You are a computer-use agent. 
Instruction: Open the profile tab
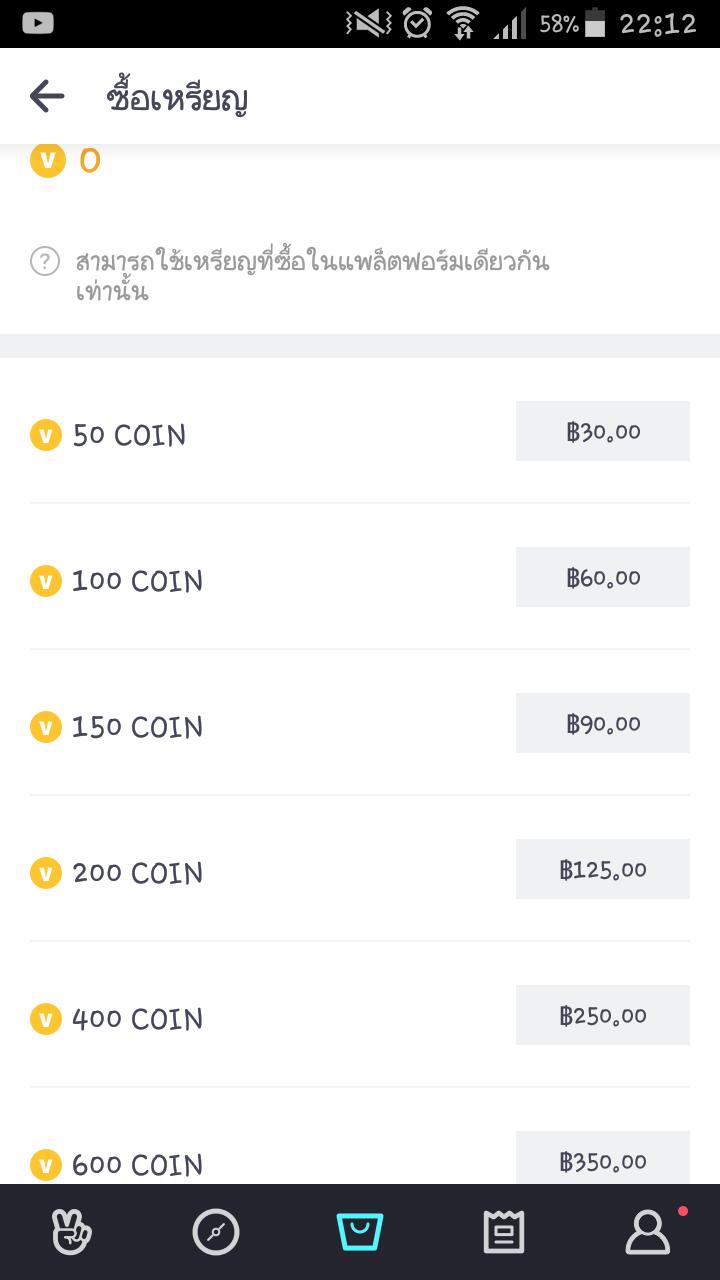click(648, 1232)
